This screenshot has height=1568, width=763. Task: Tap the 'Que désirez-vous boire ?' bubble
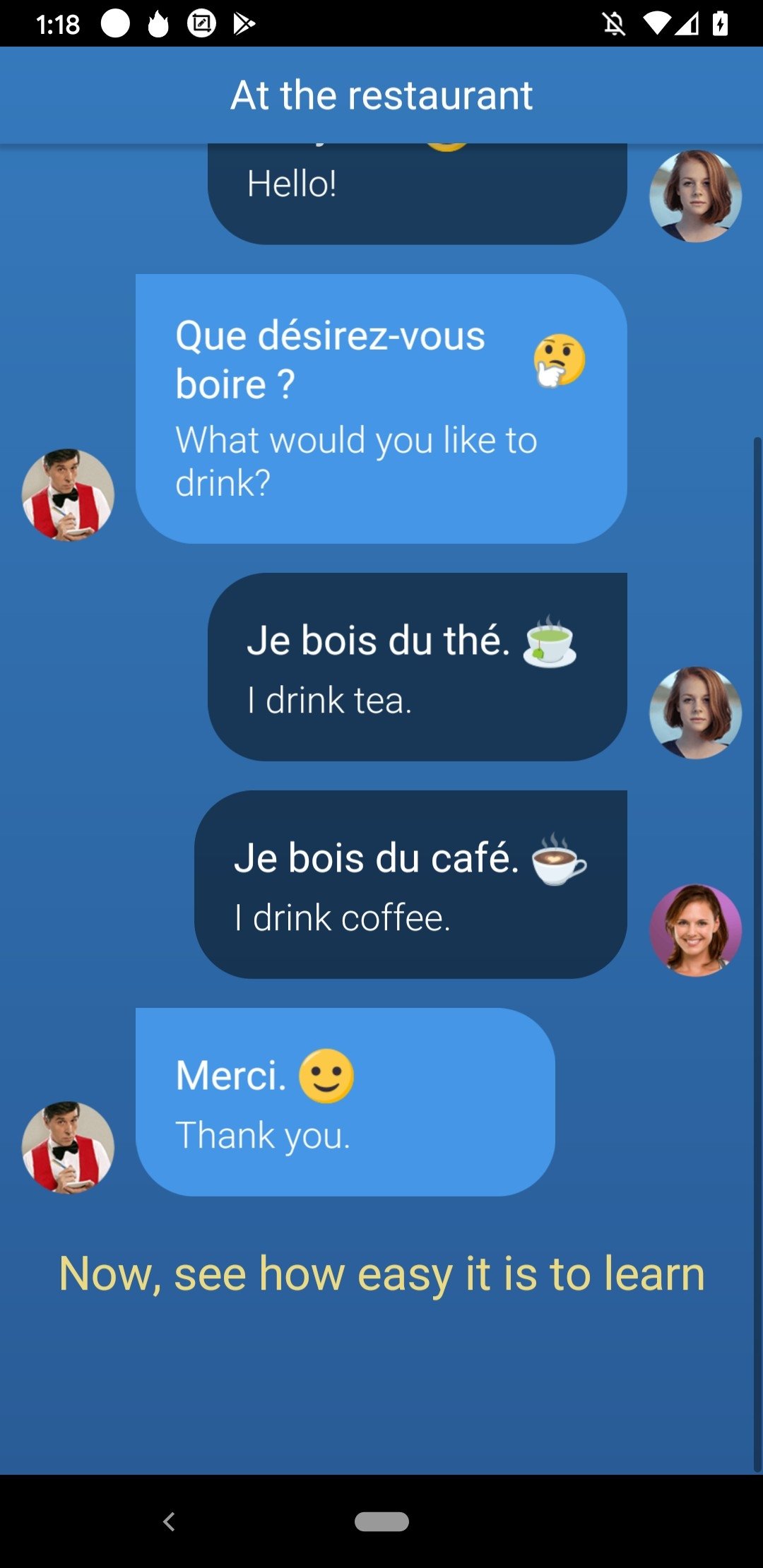pyautogui.click(x=381, y=409)
